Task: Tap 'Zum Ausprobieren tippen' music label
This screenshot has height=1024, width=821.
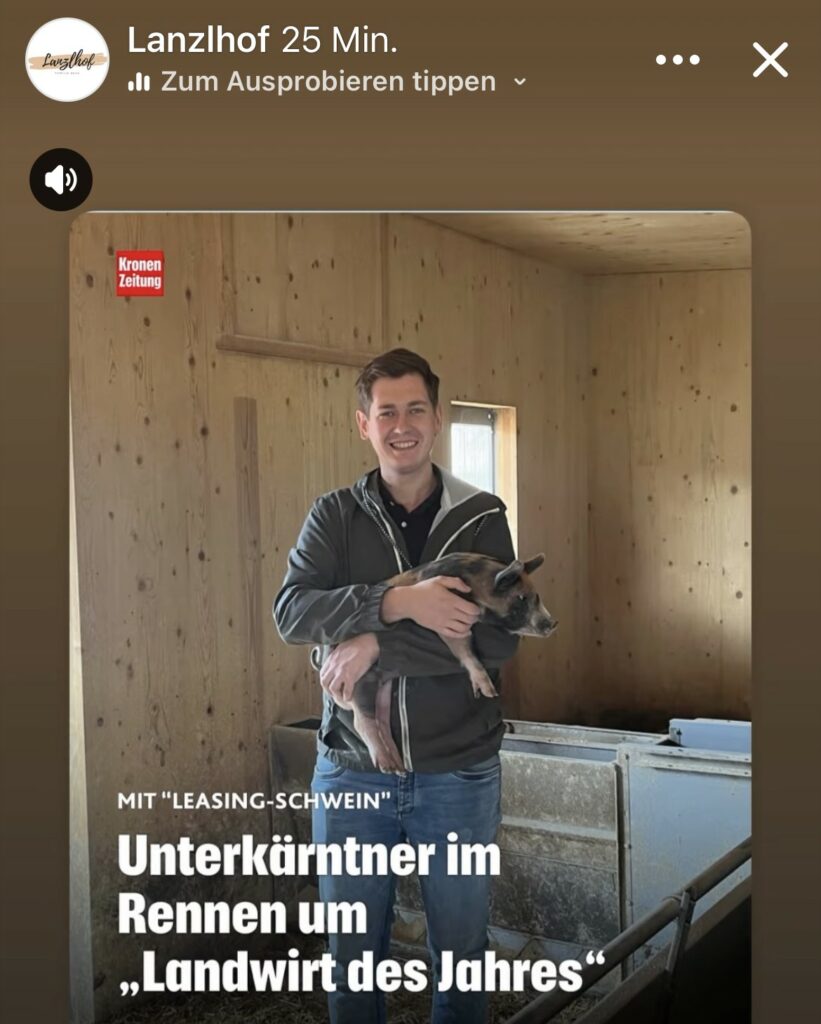Action: pos(327,82)
